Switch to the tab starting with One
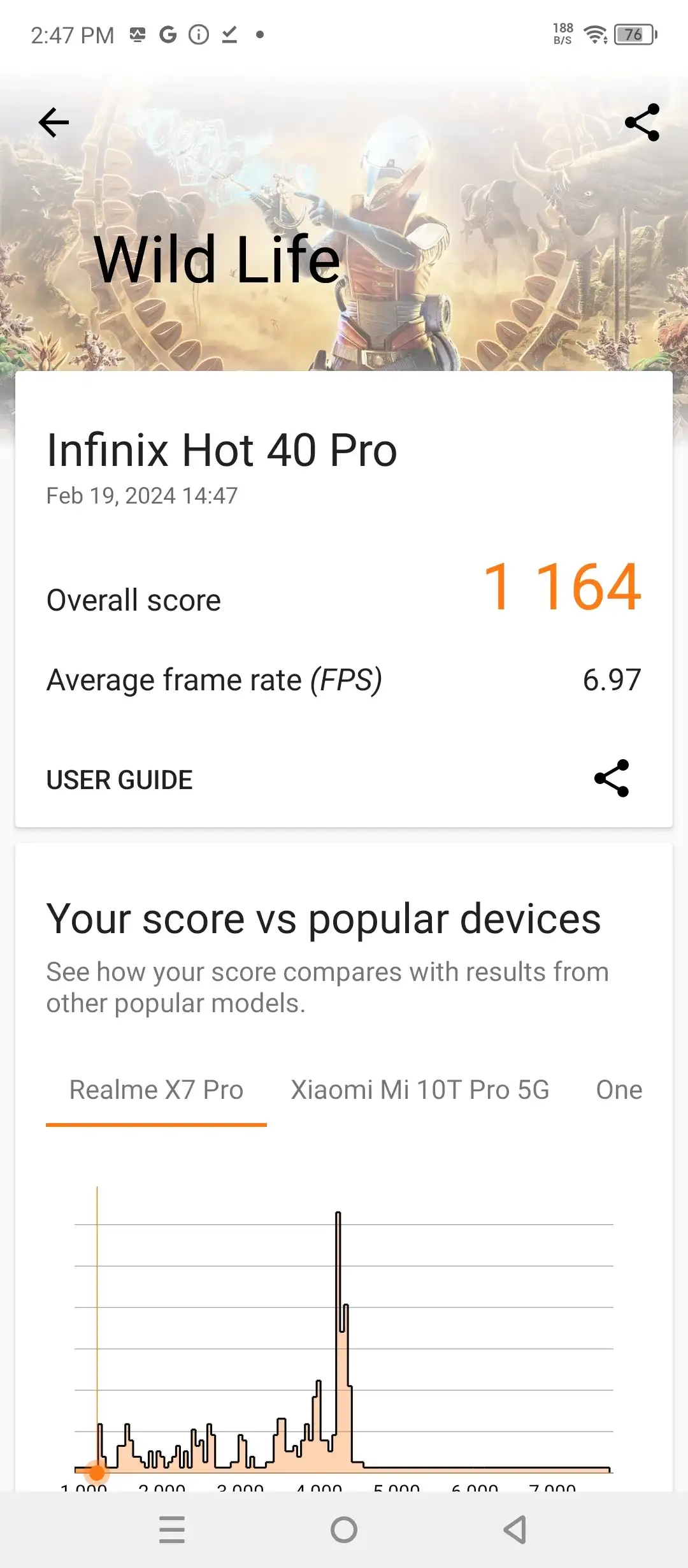The image size is (688, 1568). coord(619,1090)
